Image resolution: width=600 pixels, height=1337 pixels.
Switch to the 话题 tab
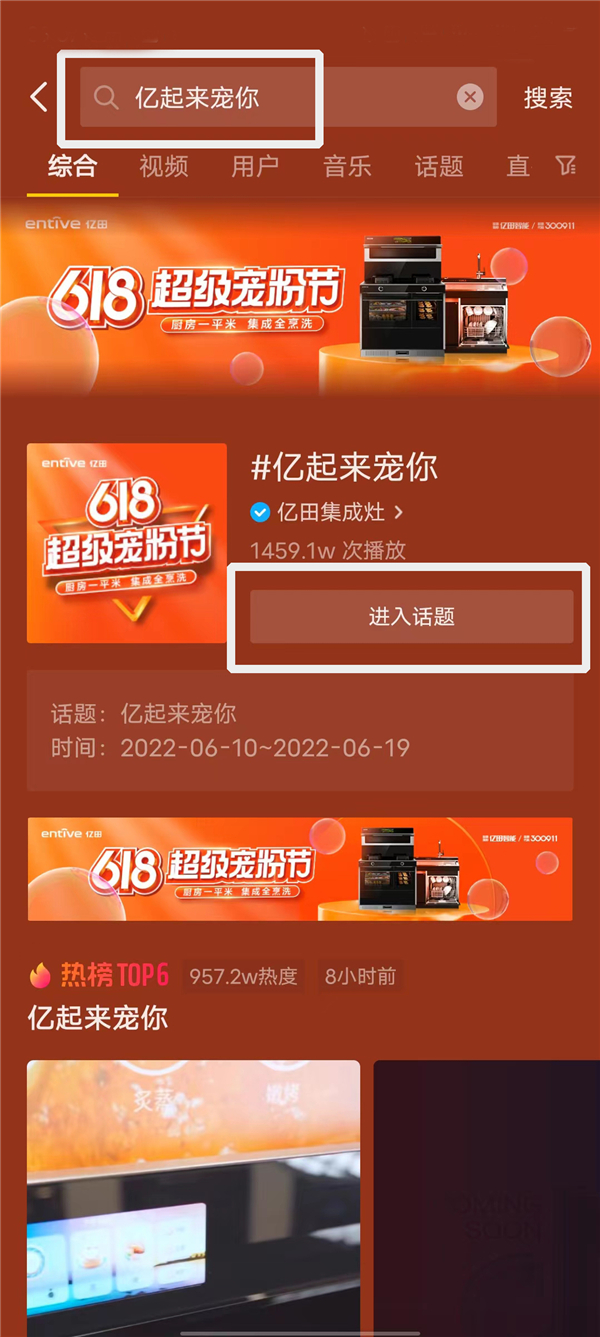[439, 166]
